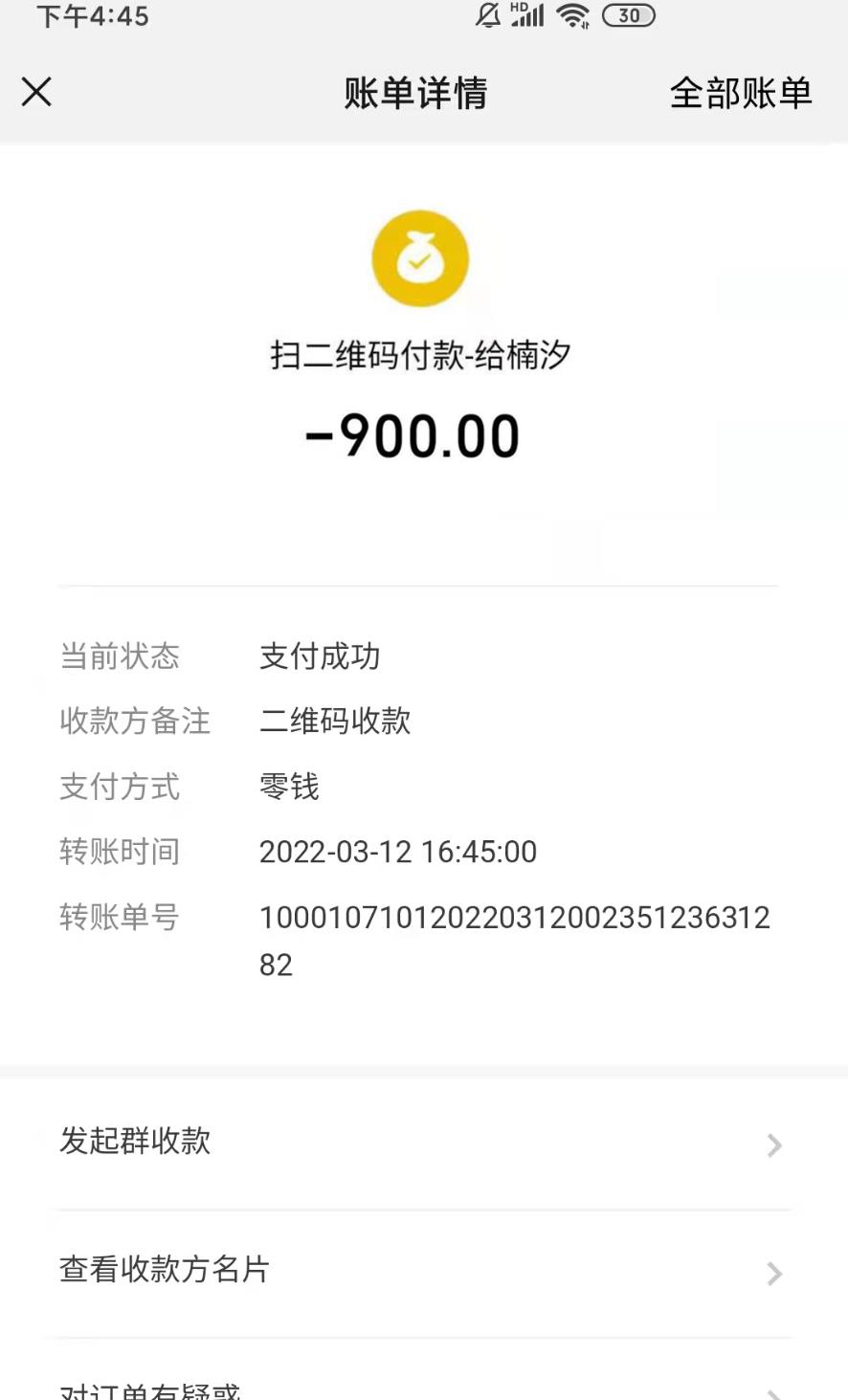
Task: Click the X to close bill details
Action: tap(35, 92)
